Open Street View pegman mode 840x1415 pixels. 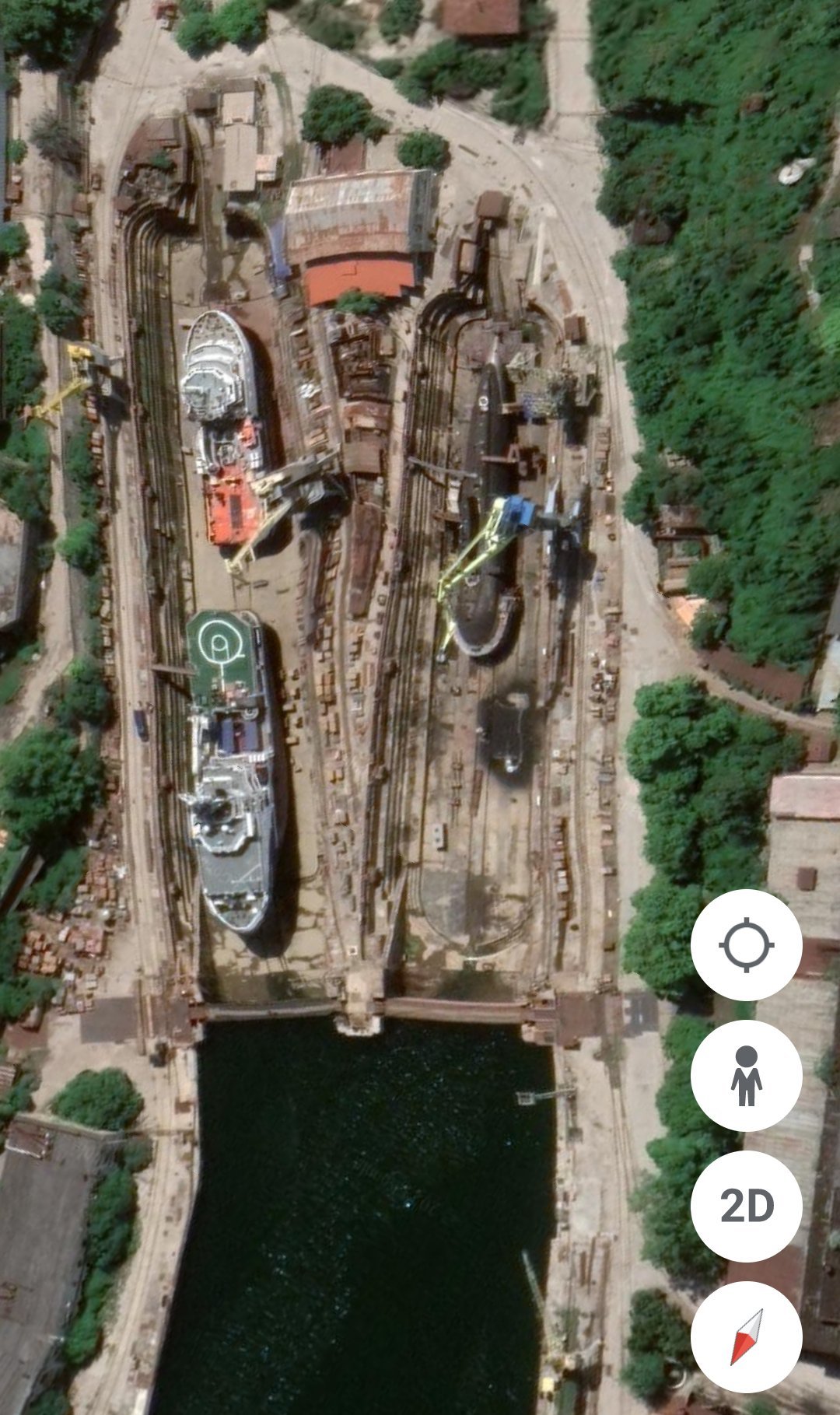[x=746, y=1076]
